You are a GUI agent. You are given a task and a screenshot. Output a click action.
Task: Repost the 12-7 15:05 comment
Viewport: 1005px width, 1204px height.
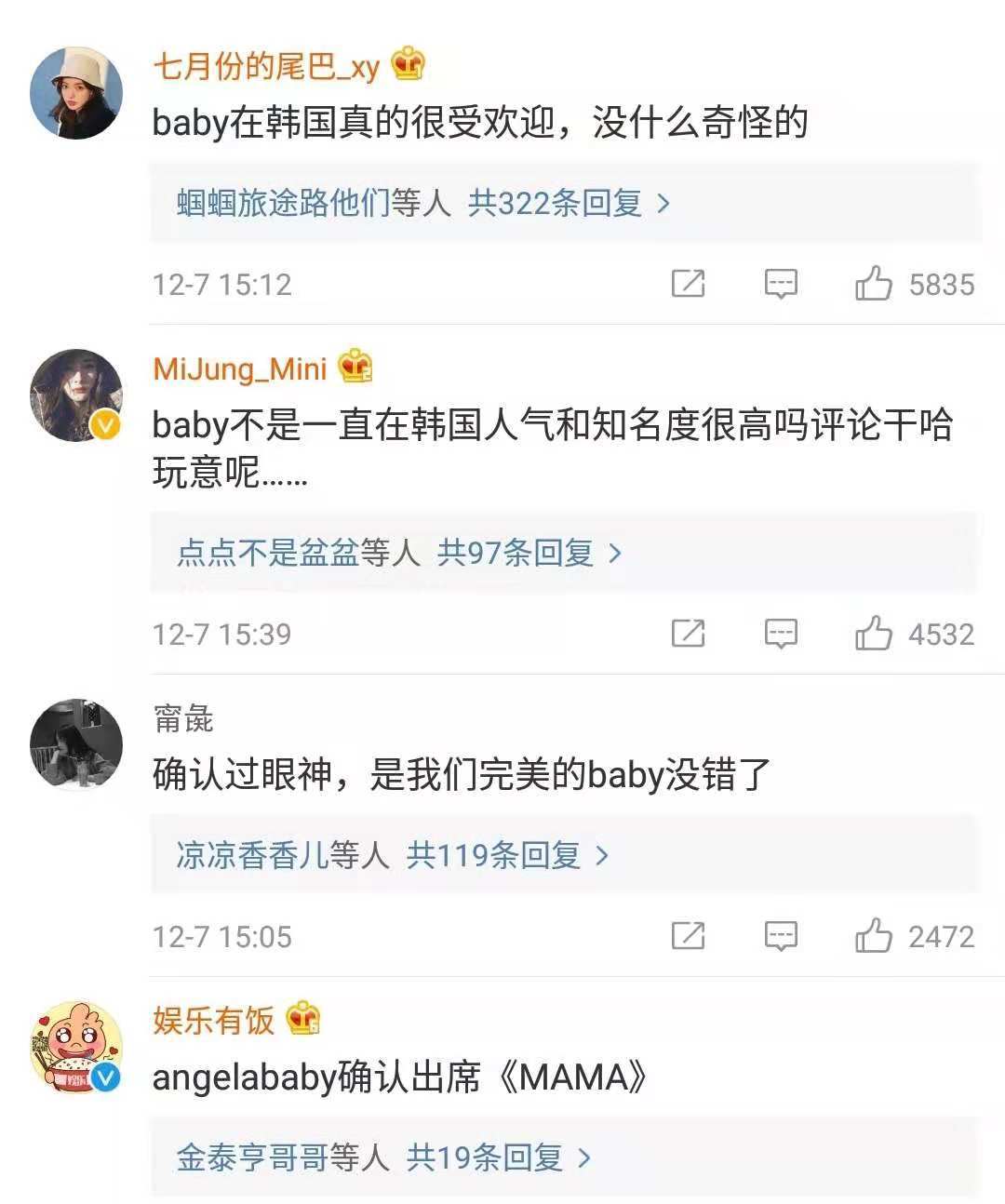pyautogui.click(x=688, y=936)
